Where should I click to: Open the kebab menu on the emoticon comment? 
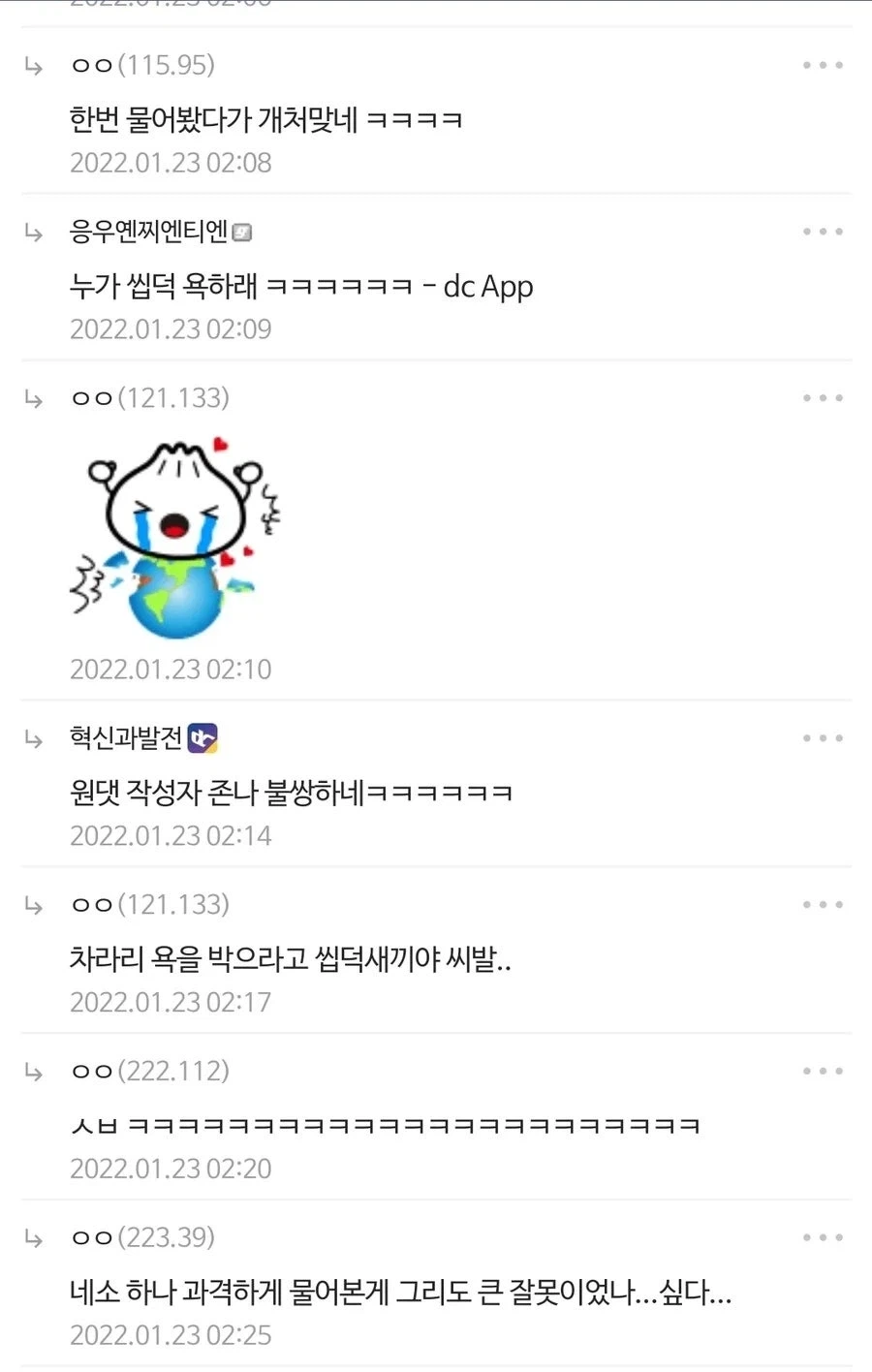click(822, 396)
